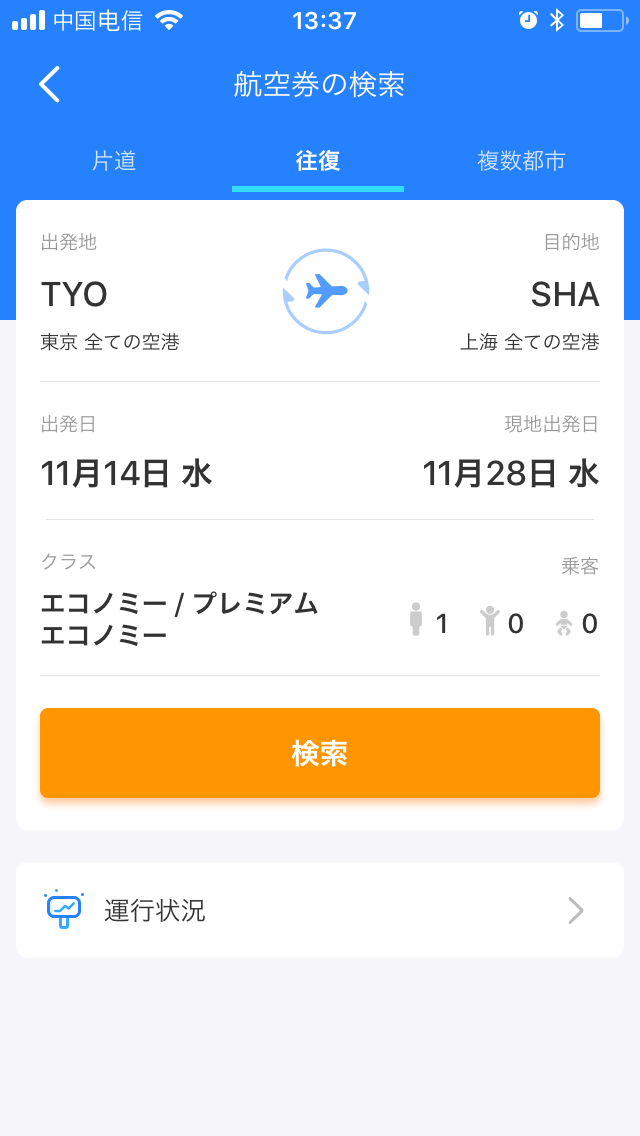The width and height of the screenshot is (640, 1136).
Task: Select the 往復 round-trip tab
Action: (x=317, y=161)
